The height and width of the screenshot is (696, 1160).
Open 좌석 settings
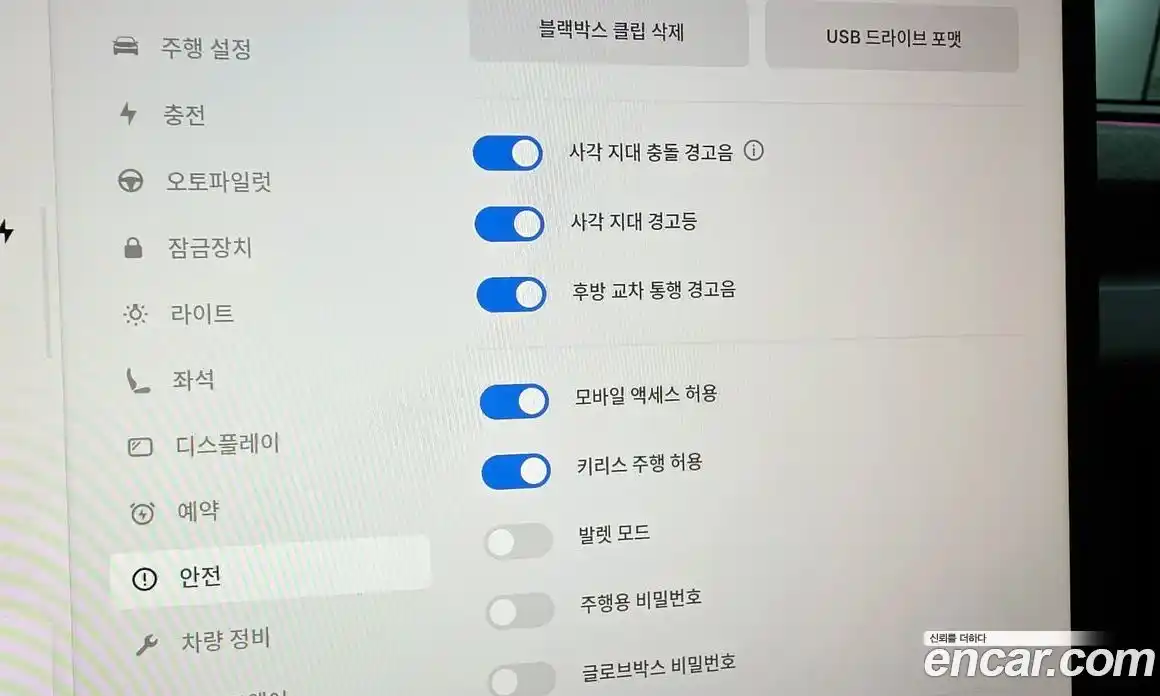click(x=191, y=380)
